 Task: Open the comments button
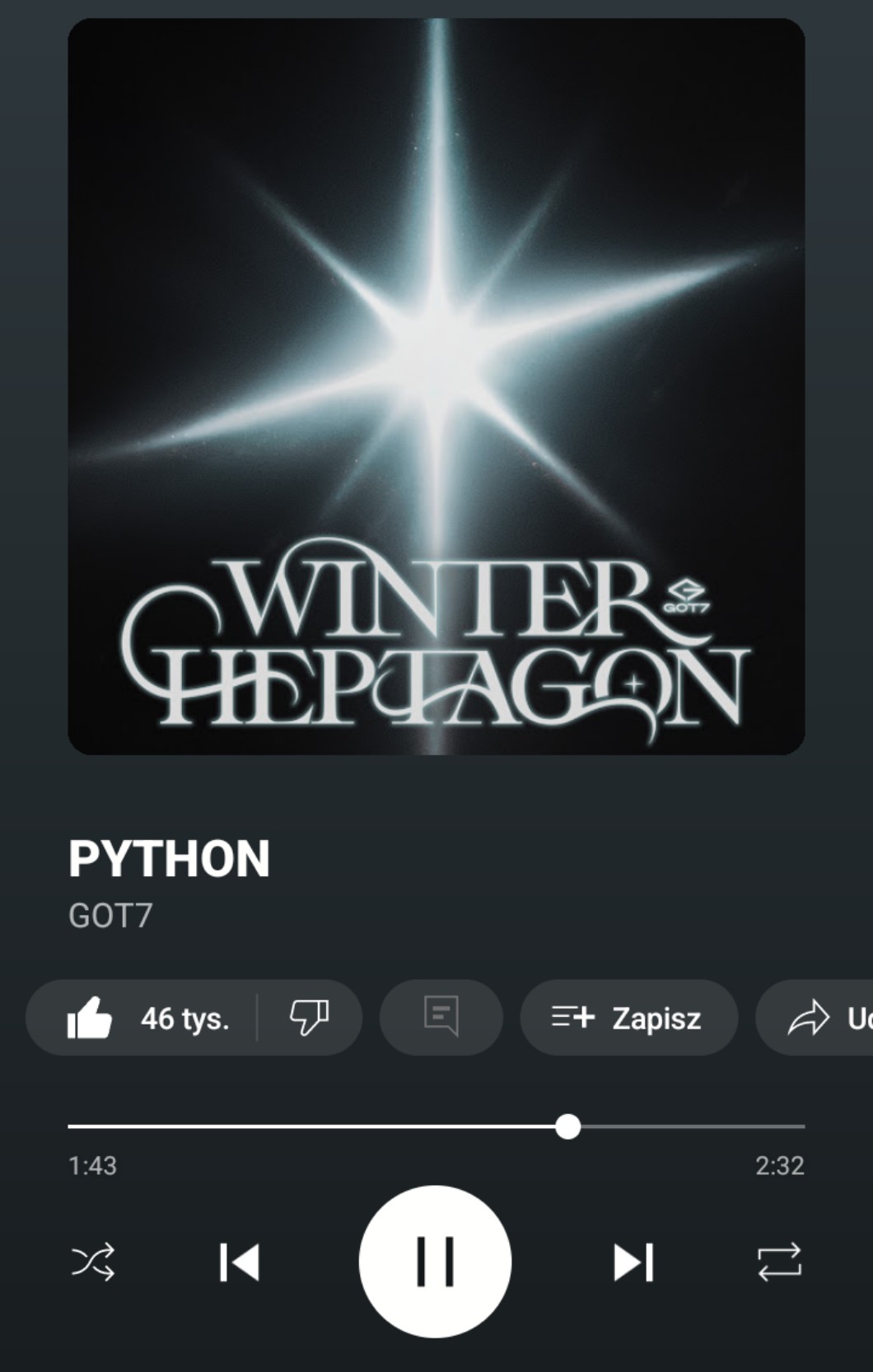pos(441,1018)
